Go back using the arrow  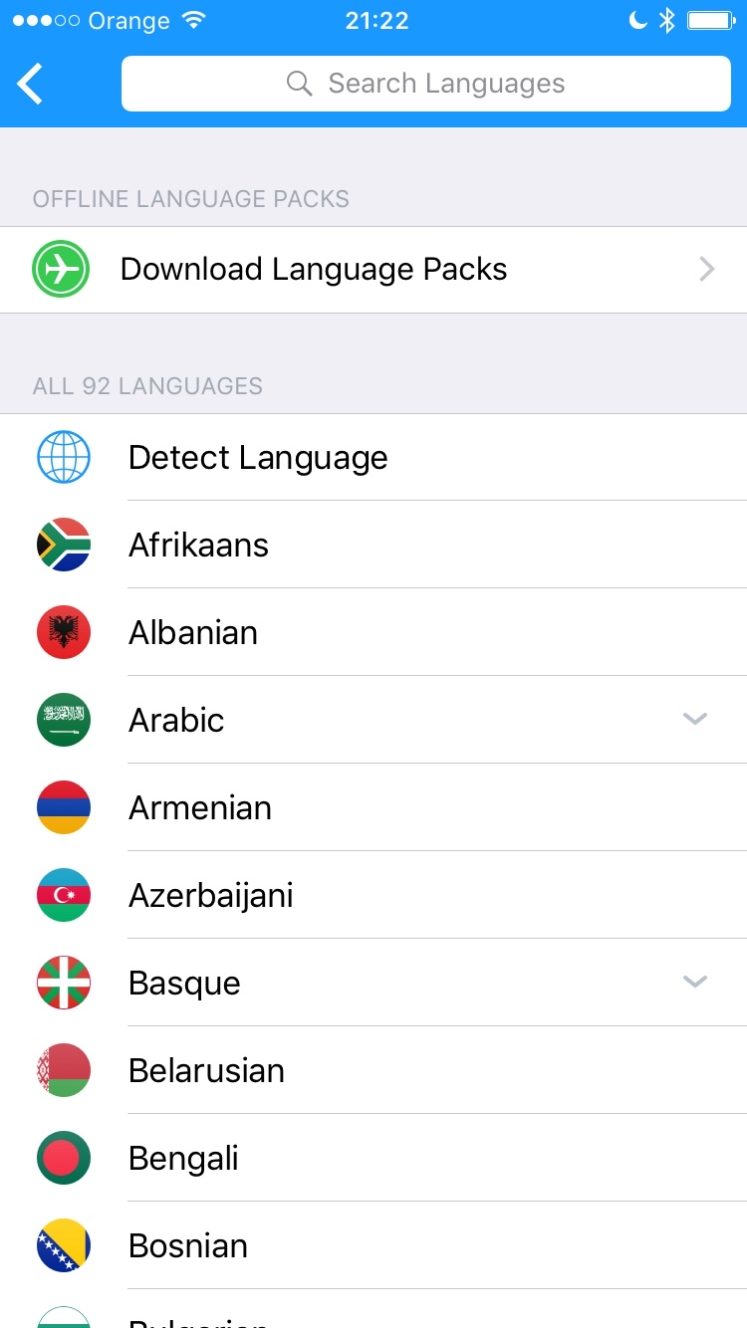[31, 84]
